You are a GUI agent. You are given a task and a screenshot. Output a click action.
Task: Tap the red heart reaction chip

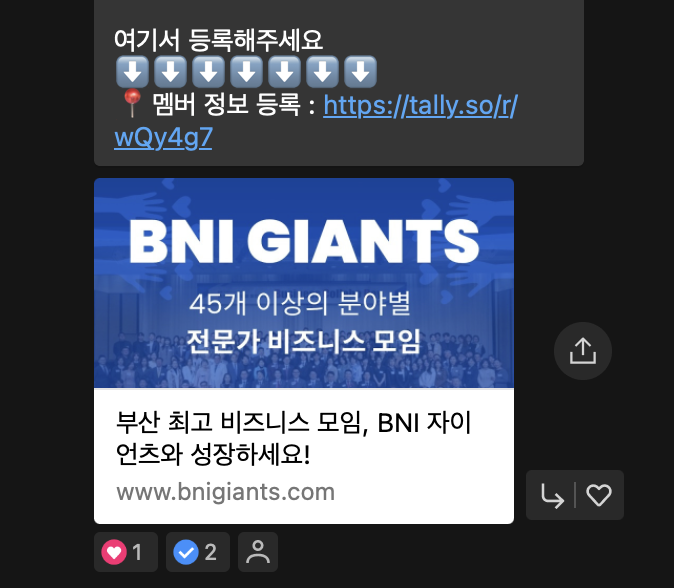(125, 552)
